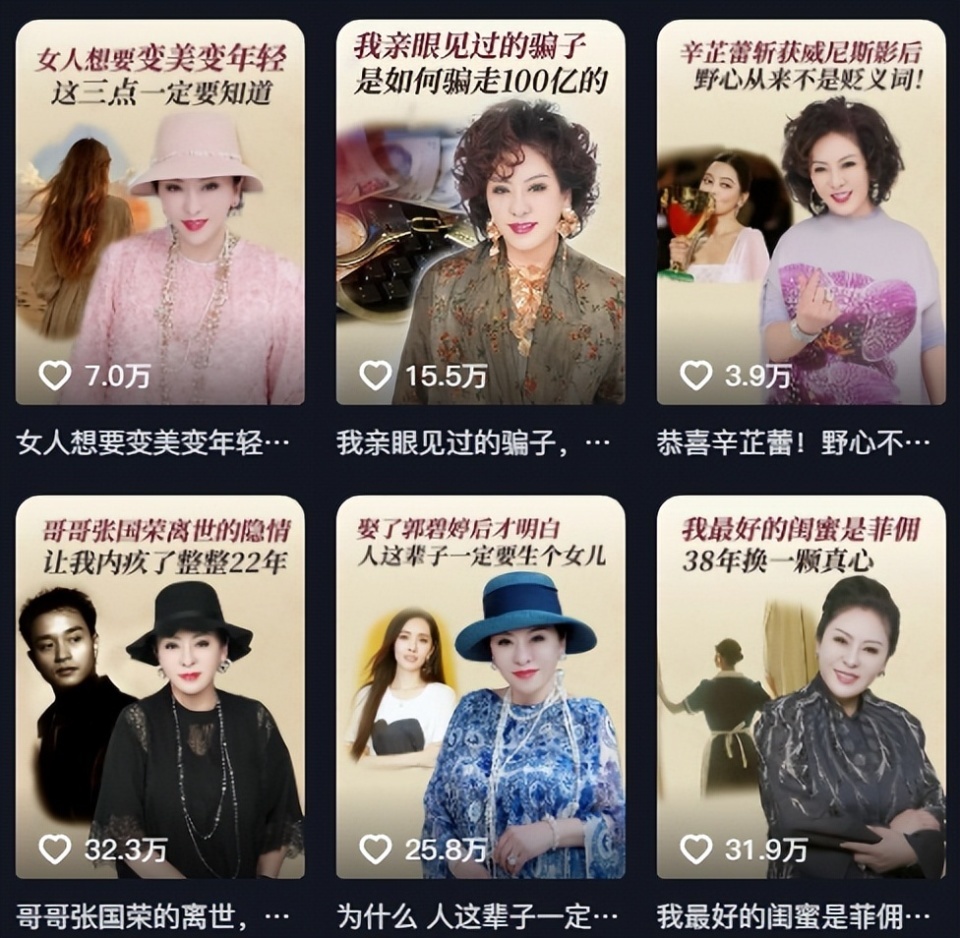The width and height of the screenshot is (960, 938).
Task: Open the video 为什么人这辈子一定
Action: click(480, 687)
